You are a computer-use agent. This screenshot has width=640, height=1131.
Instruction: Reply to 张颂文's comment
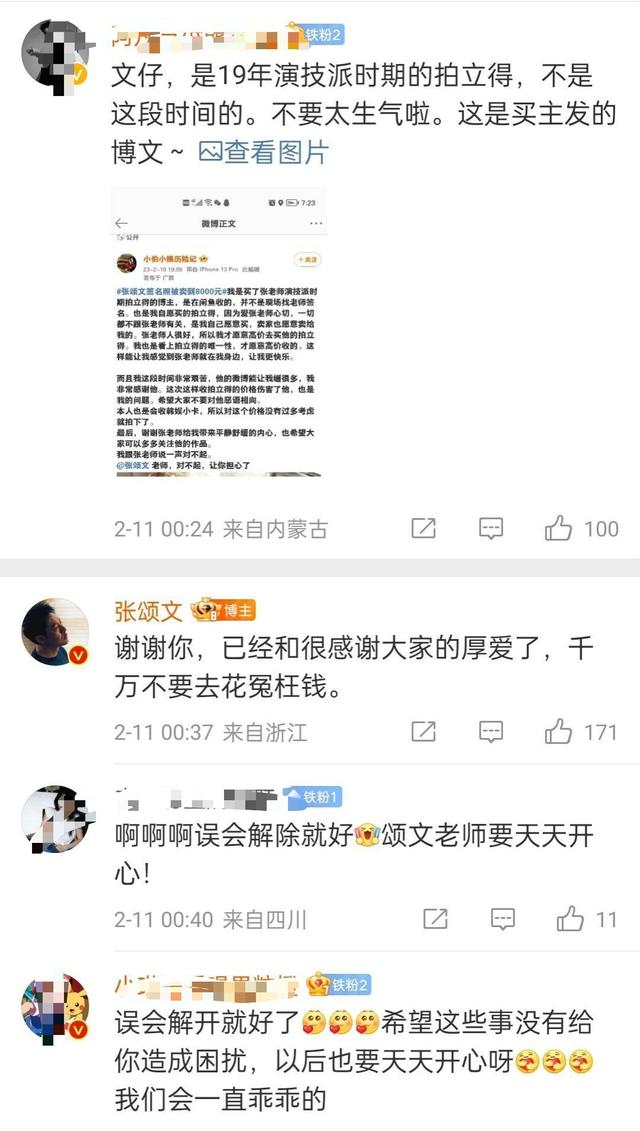tap(490, 732)
